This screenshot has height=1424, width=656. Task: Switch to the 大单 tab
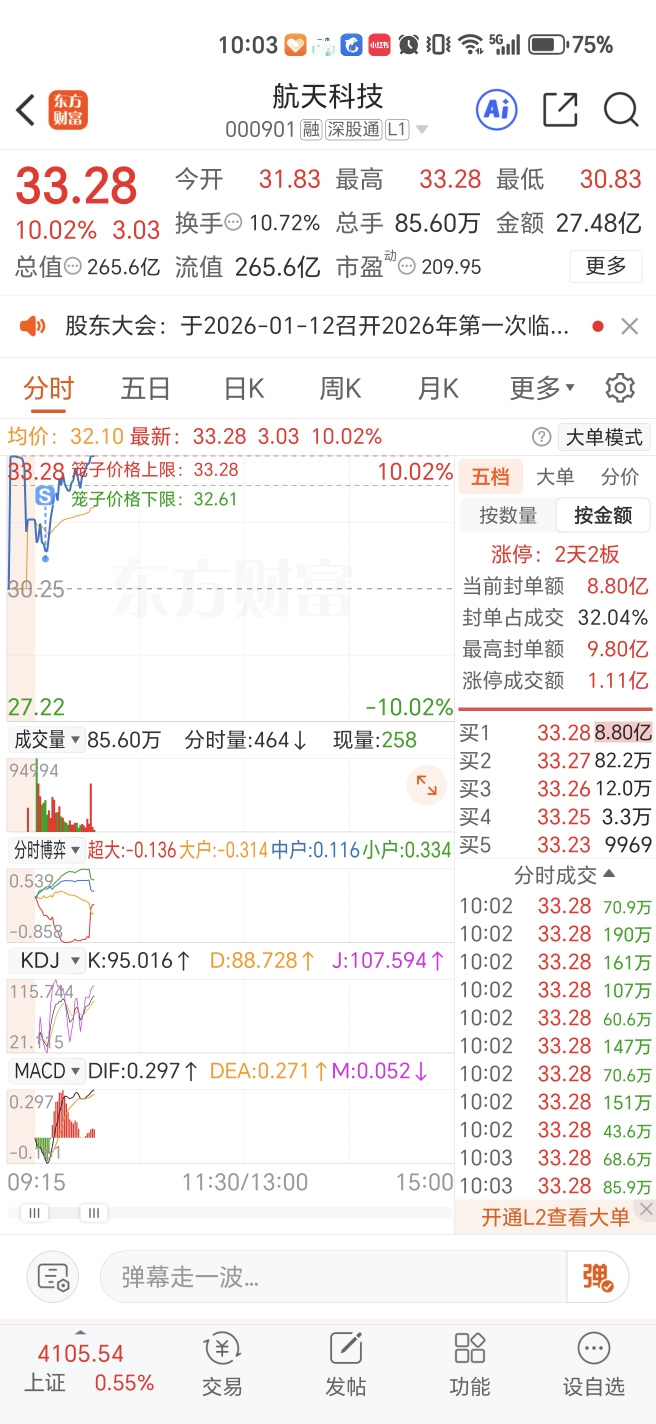[x=555, y=477]
